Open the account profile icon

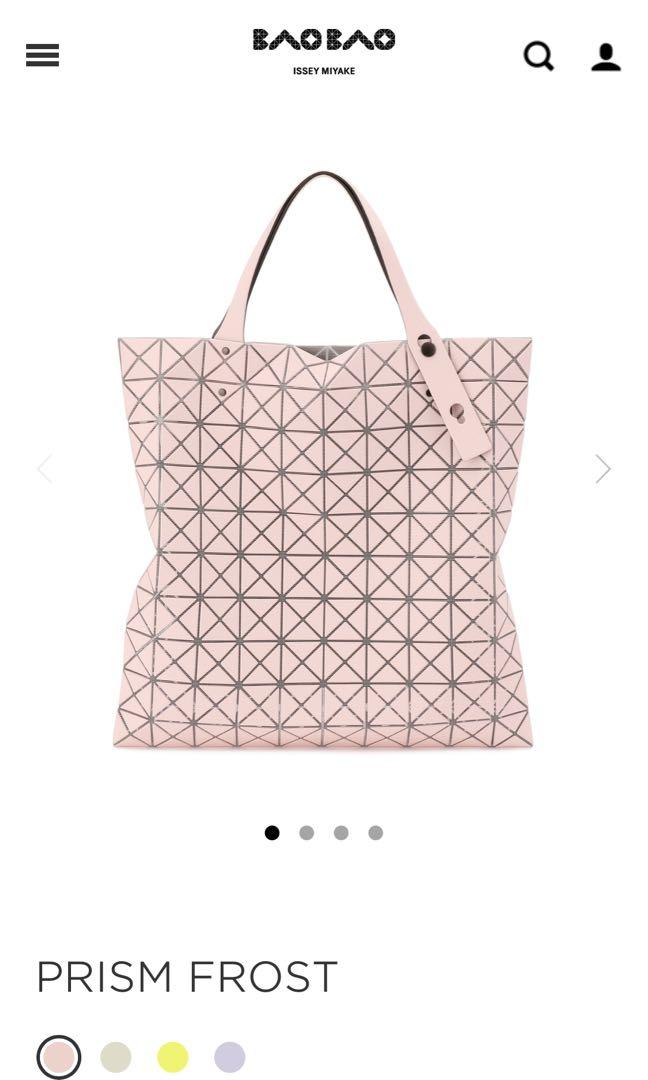pos(605,57)
